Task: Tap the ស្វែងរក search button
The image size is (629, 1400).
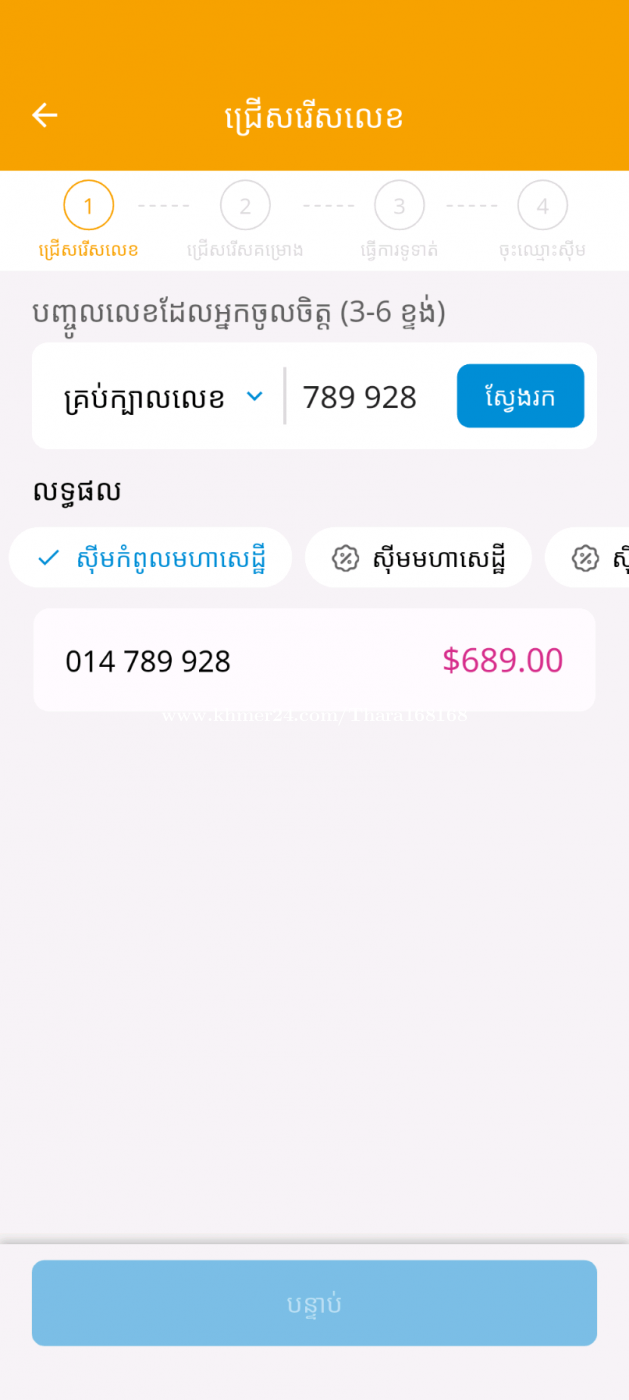Action: click(520, 396)
